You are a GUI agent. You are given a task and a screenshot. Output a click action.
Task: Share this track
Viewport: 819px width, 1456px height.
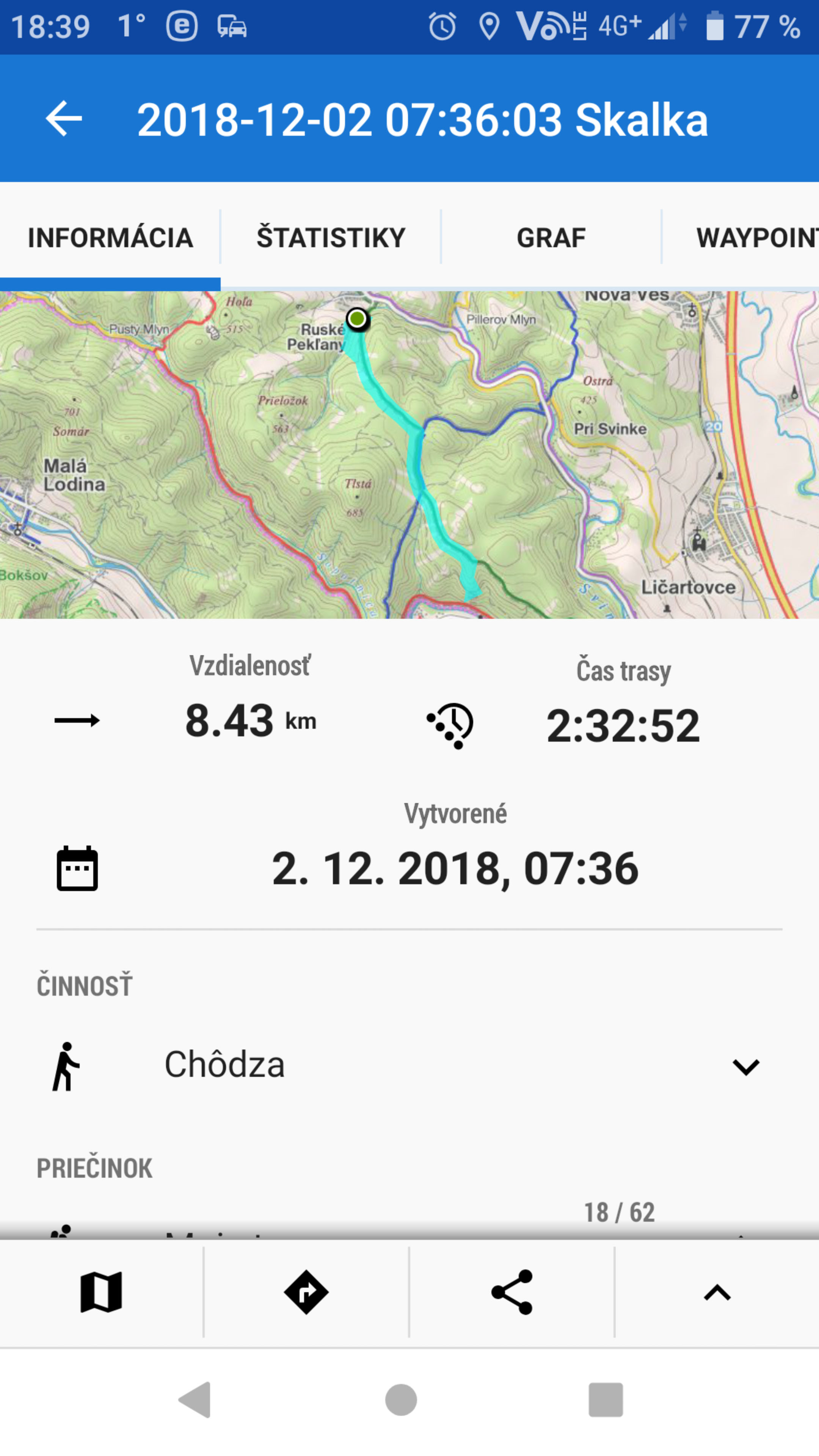pos(511,1292)
